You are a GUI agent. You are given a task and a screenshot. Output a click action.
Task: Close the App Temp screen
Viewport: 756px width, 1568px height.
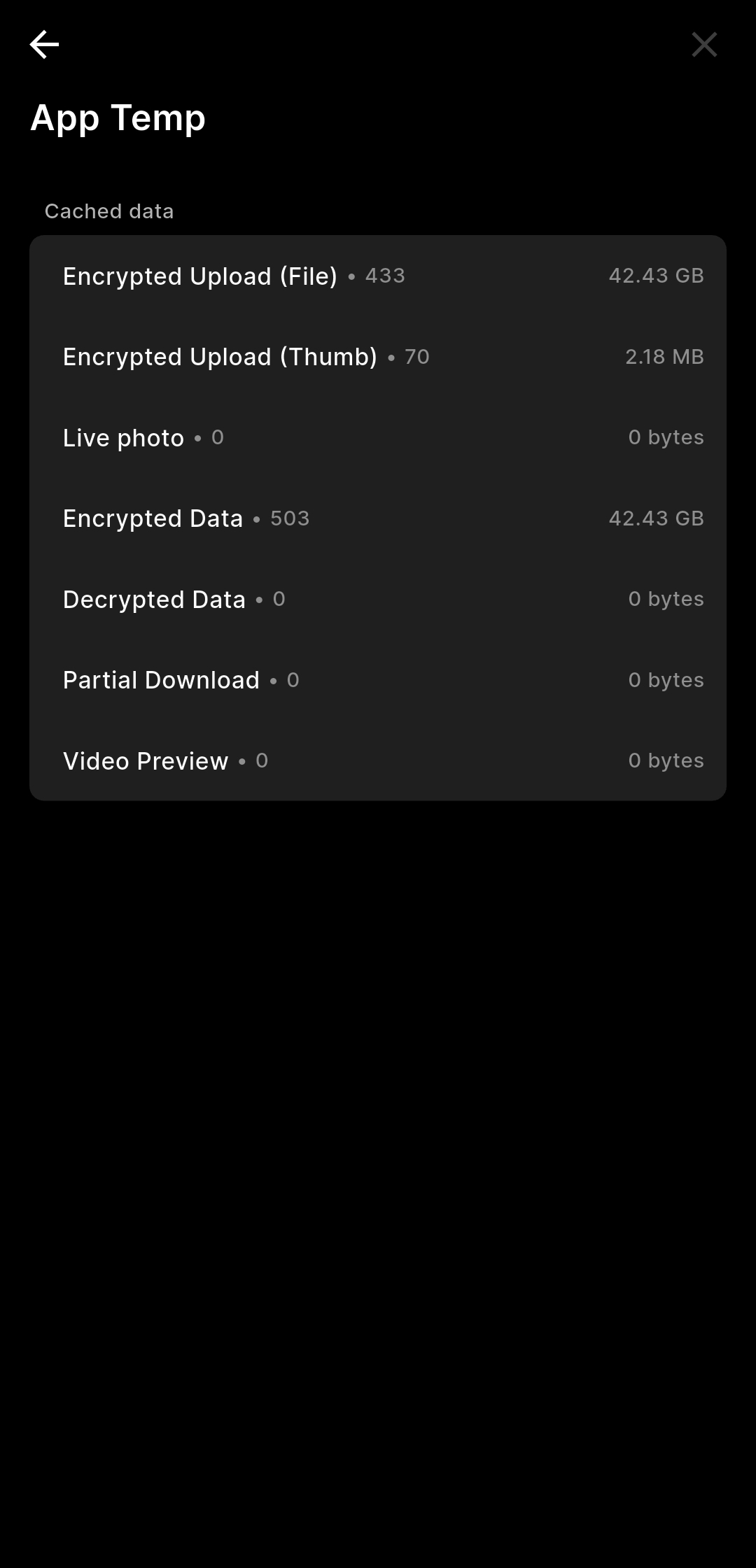coord(703,45)
